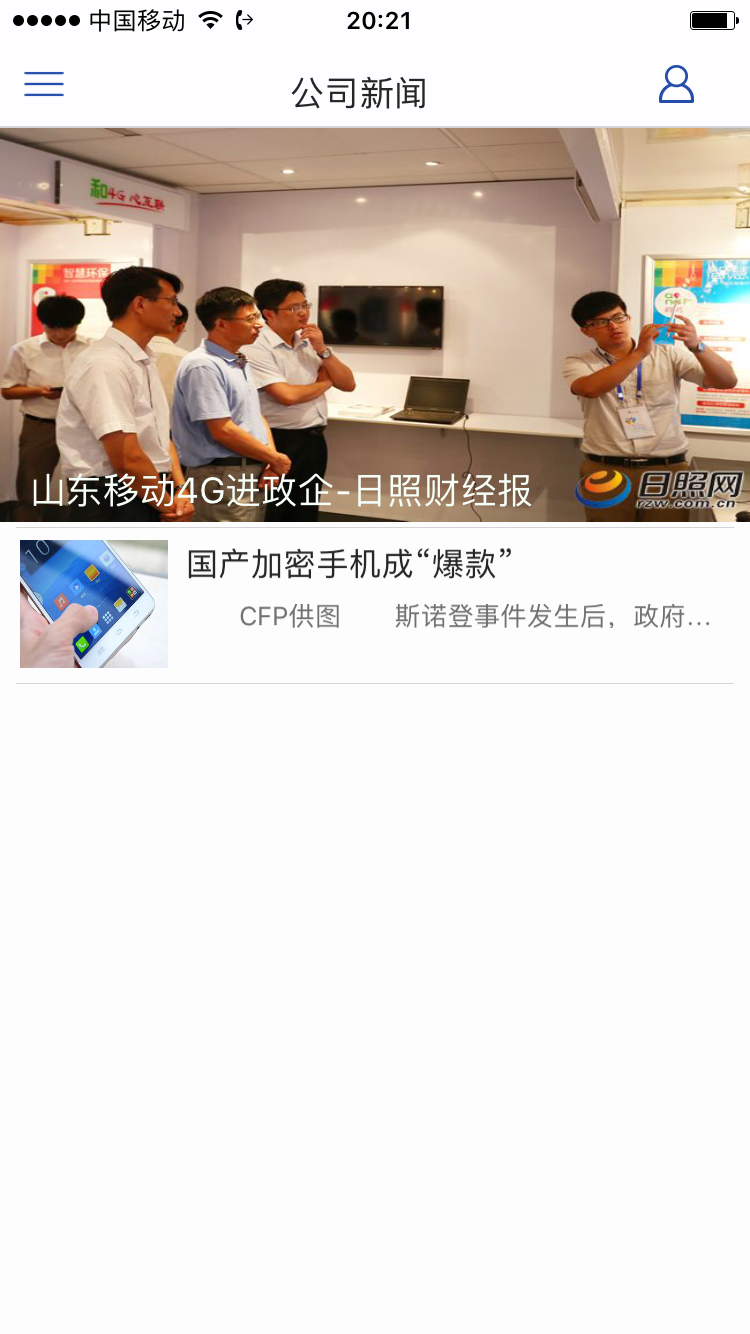Open the 山东移动4G进政企 banner story
The image size is (750, 1334).
(x=375, y=325)
